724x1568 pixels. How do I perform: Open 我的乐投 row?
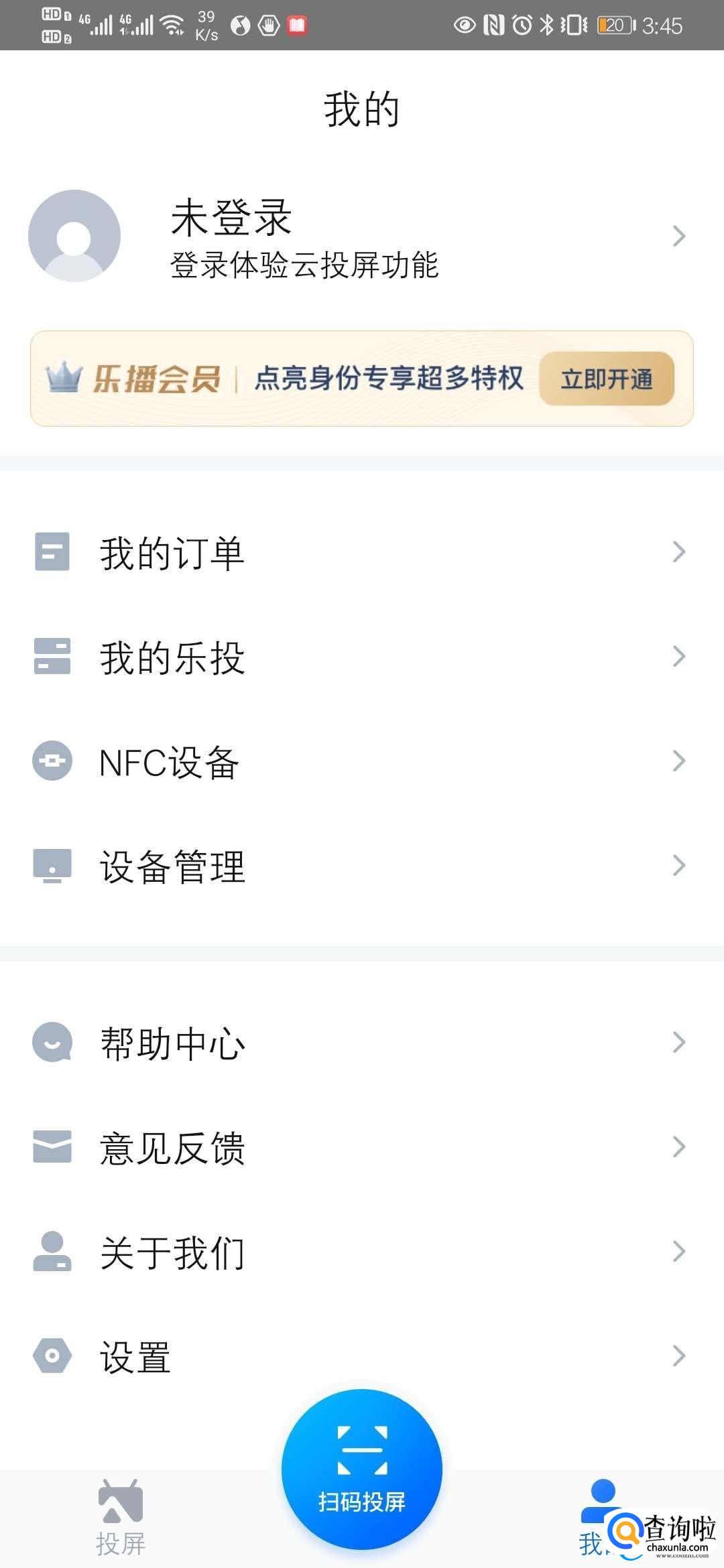(x=362, y=657)
